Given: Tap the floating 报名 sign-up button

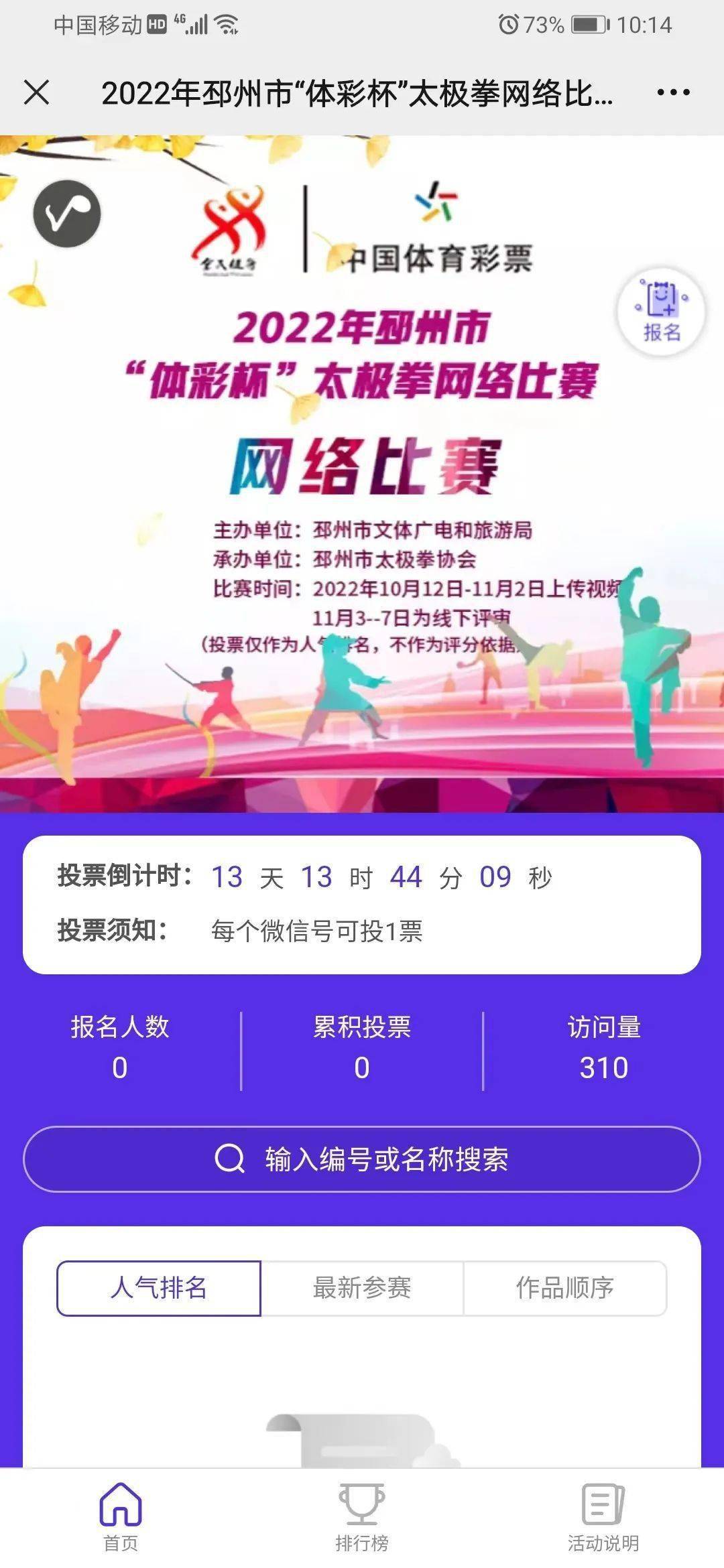Looking at the screenshot, I should pos(661,312).
